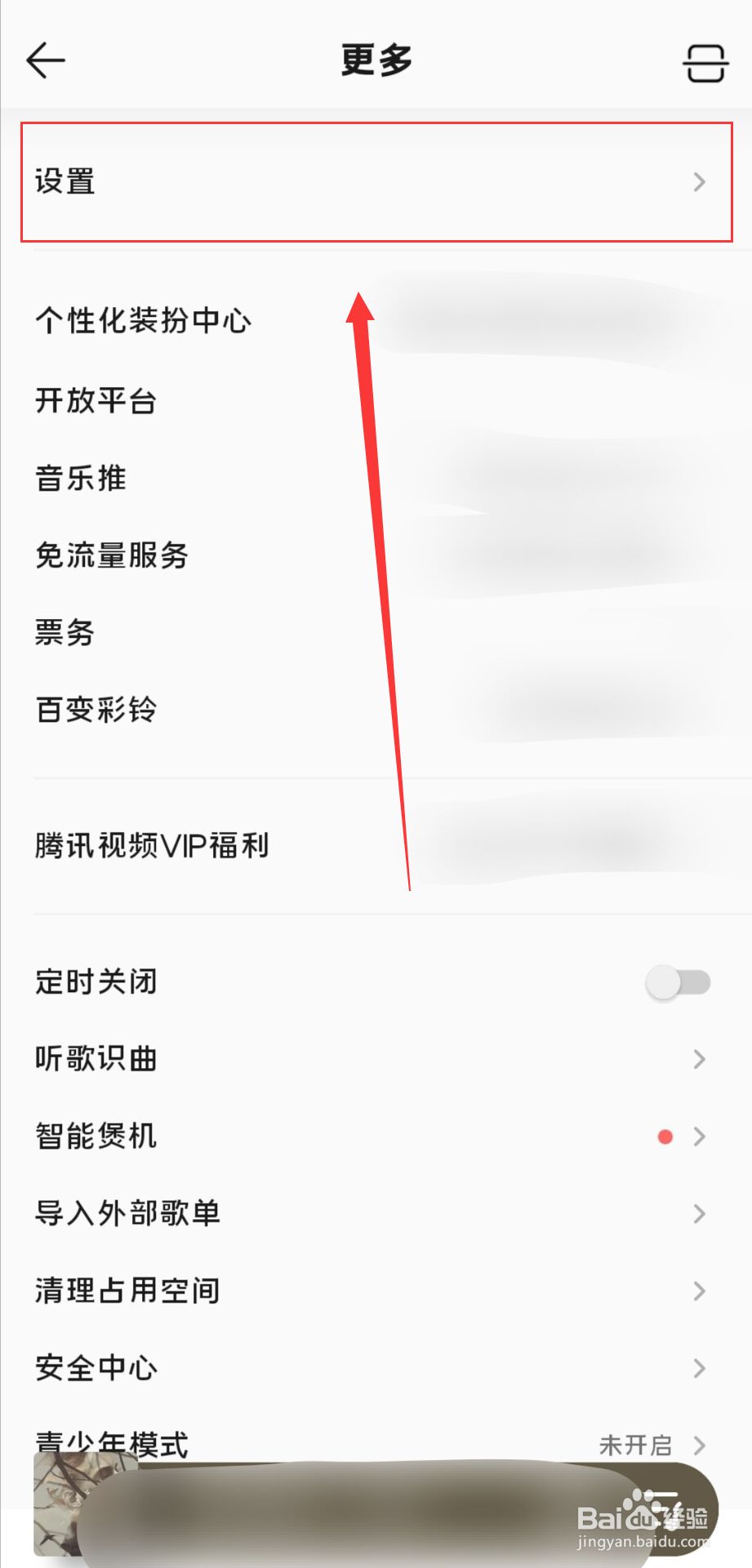Tap the back arrow to return
752x1568 pixels.
[47, 60]
